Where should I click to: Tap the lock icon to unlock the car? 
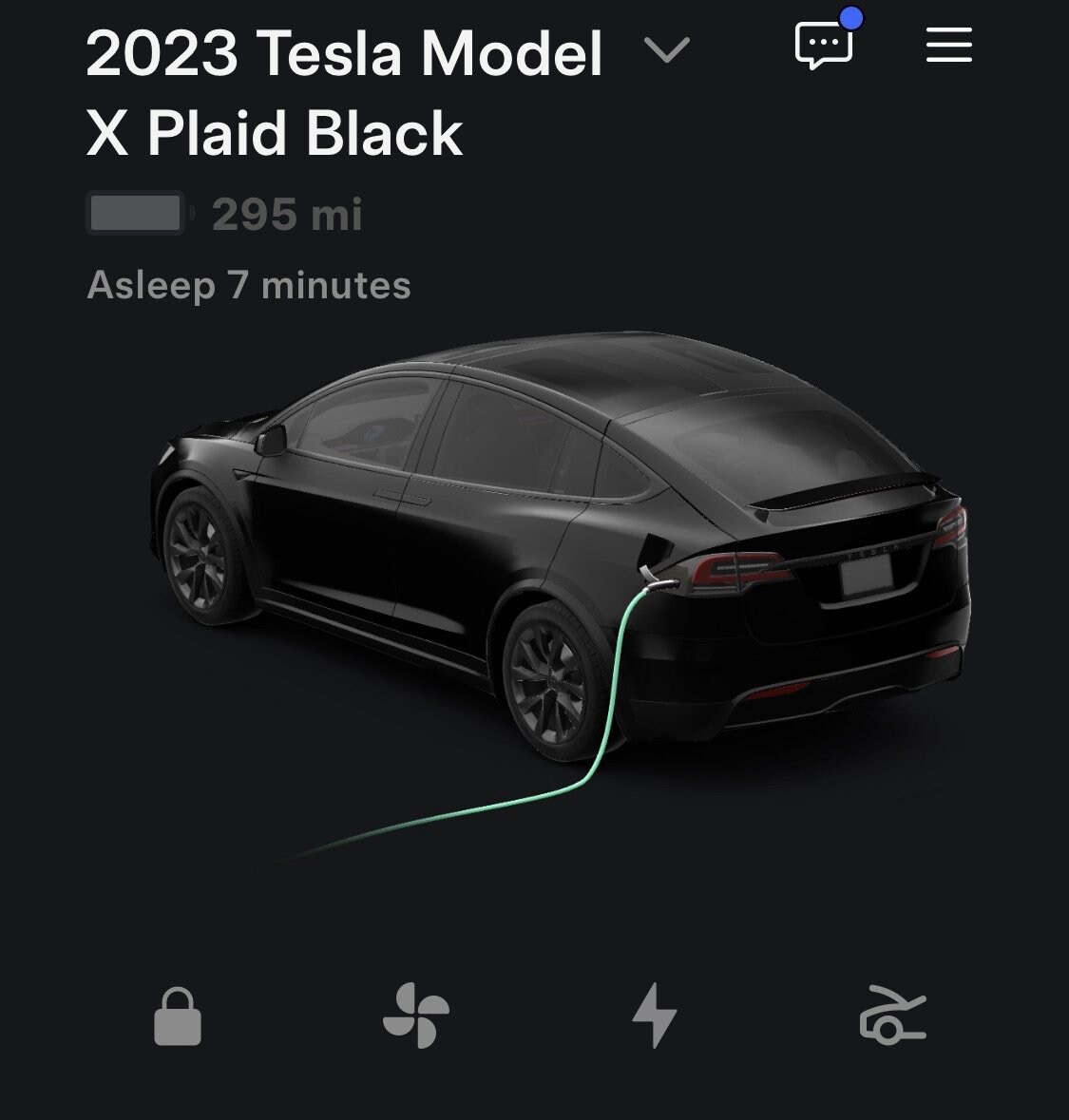coord(178,1016)
